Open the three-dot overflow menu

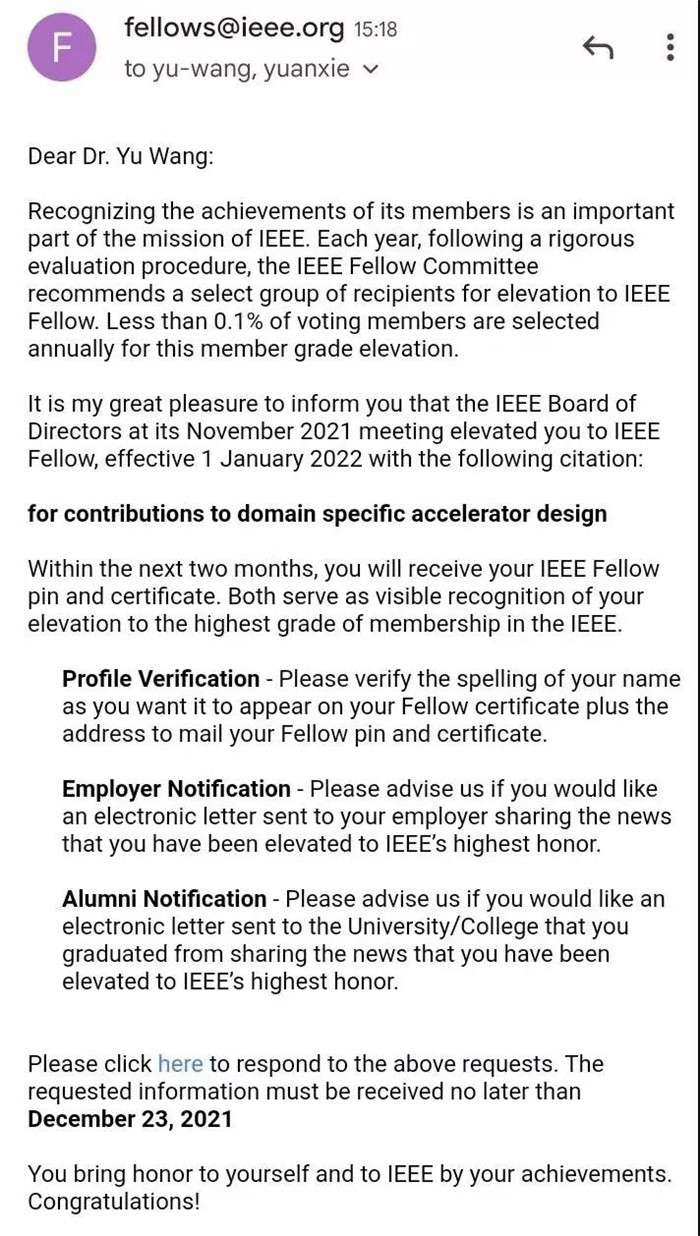point(669,47)
